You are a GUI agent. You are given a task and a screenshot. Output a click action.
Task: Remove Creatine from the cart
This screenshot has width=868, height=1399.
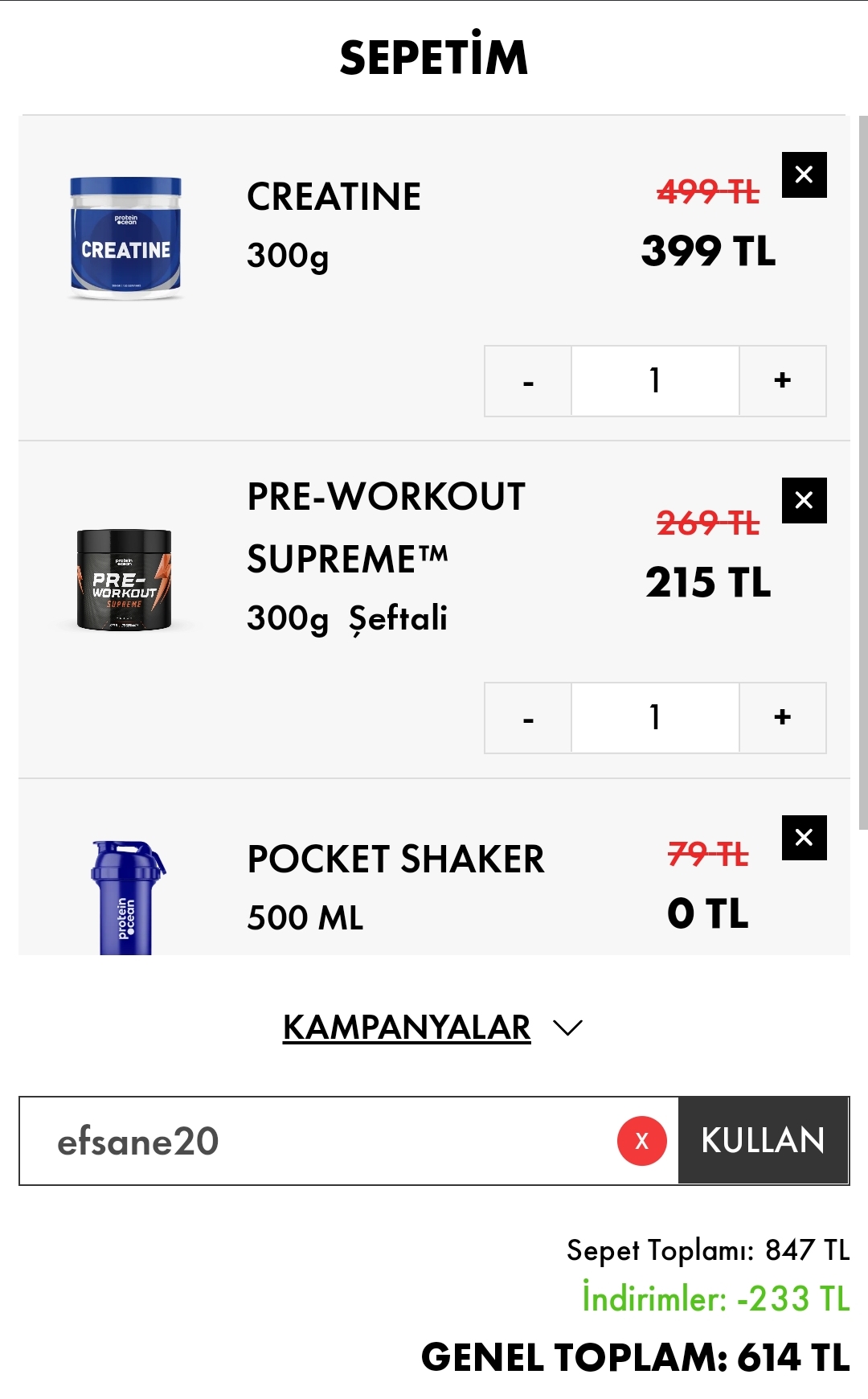tap(804, 174)
